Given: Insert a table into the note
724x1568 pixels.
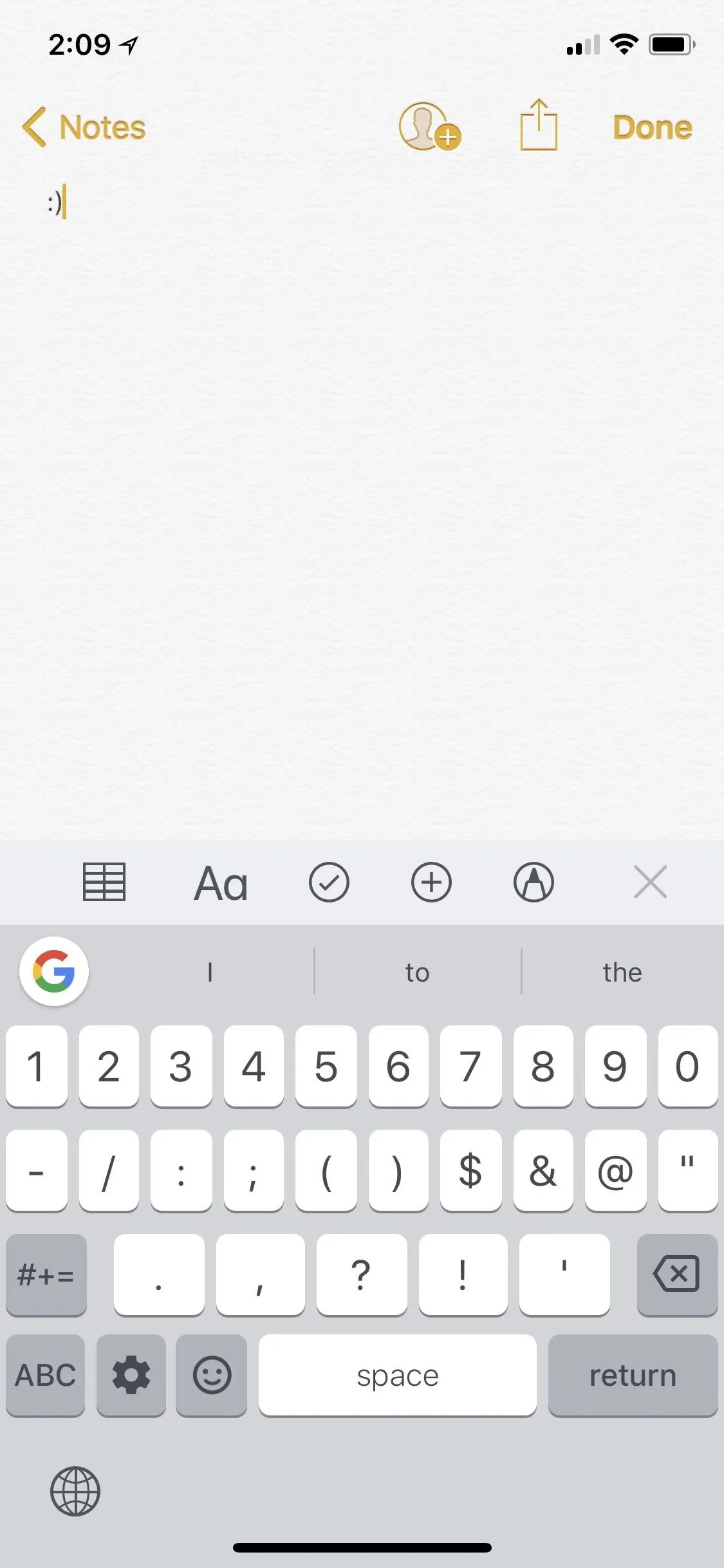Looking at the screenshot, I should 104,882.
